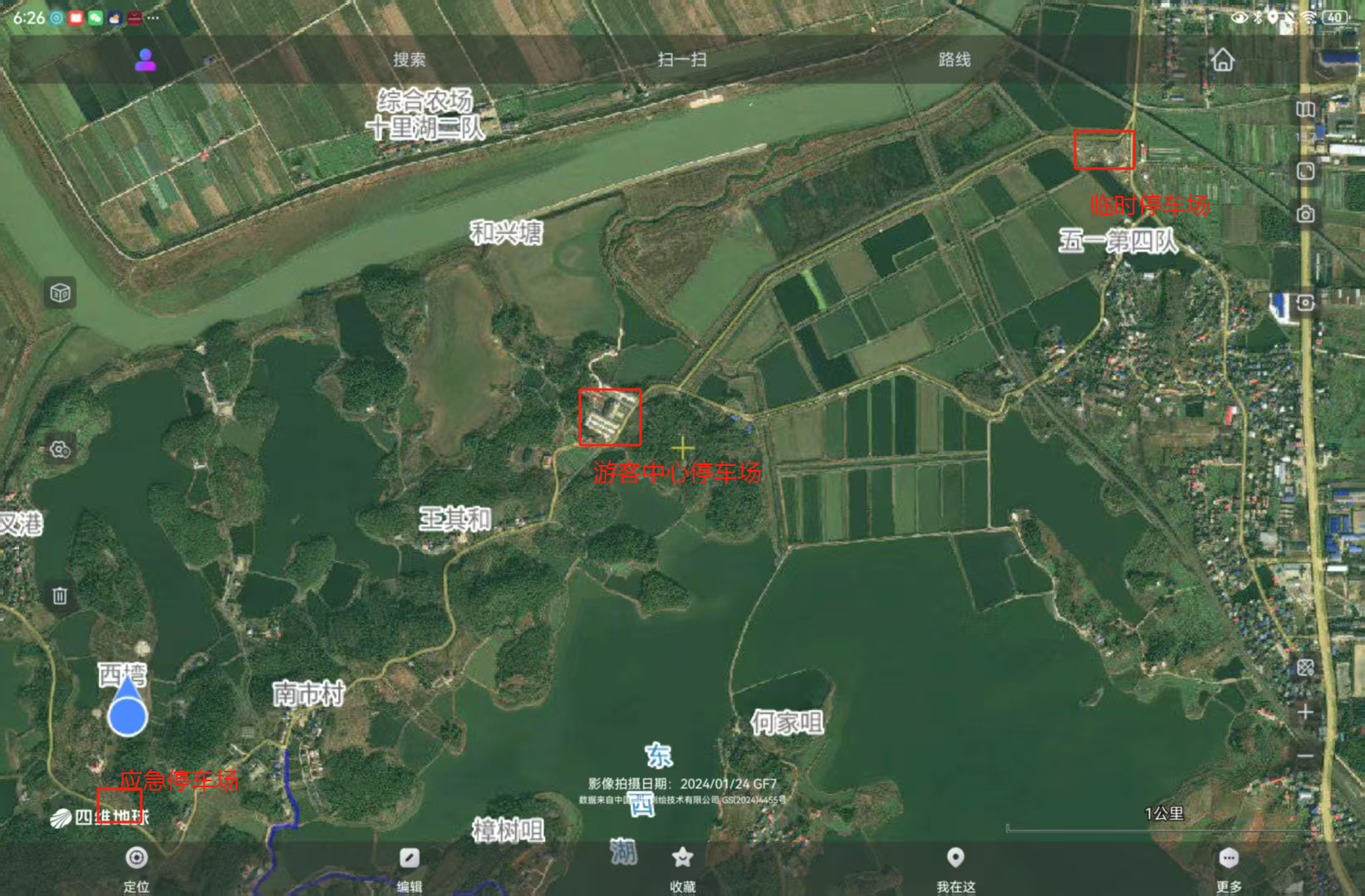Open the grid-with-pin icon
The width and height of the screenshot is (1365, 896).
[x=1305, y=668]
